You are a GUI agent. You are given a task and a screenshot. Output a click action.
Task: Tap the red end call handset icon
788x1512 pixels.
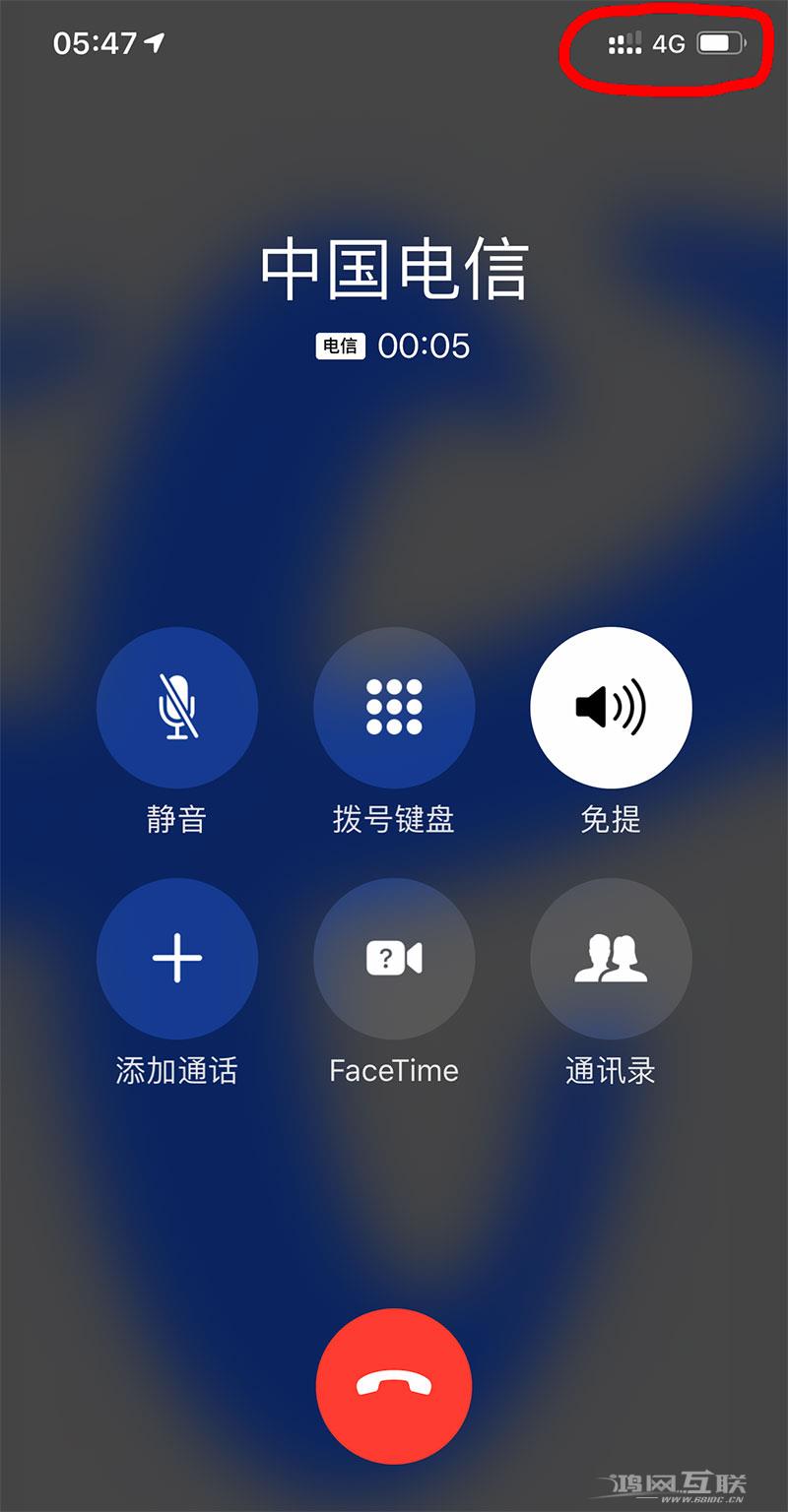(x=394, y=1384)
